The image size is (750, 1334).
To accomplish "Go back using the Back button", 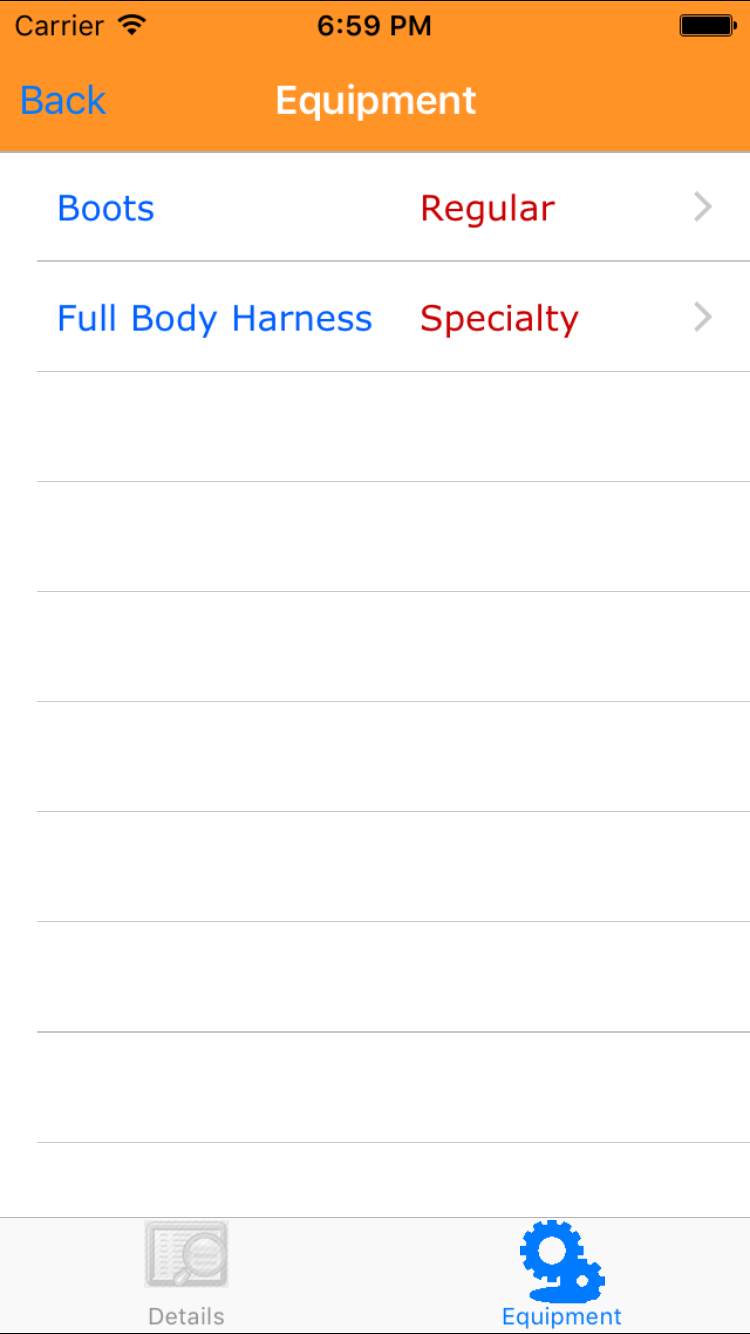I will click(x=63, y=101).
